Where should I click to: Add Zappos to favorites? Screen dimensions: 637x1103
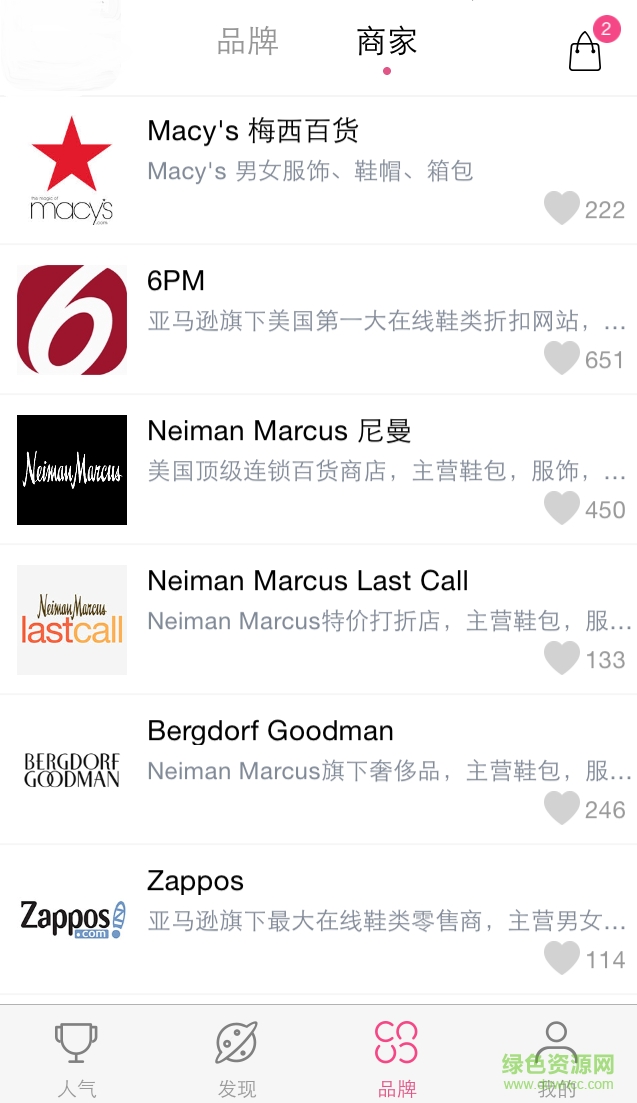point(562,958)
